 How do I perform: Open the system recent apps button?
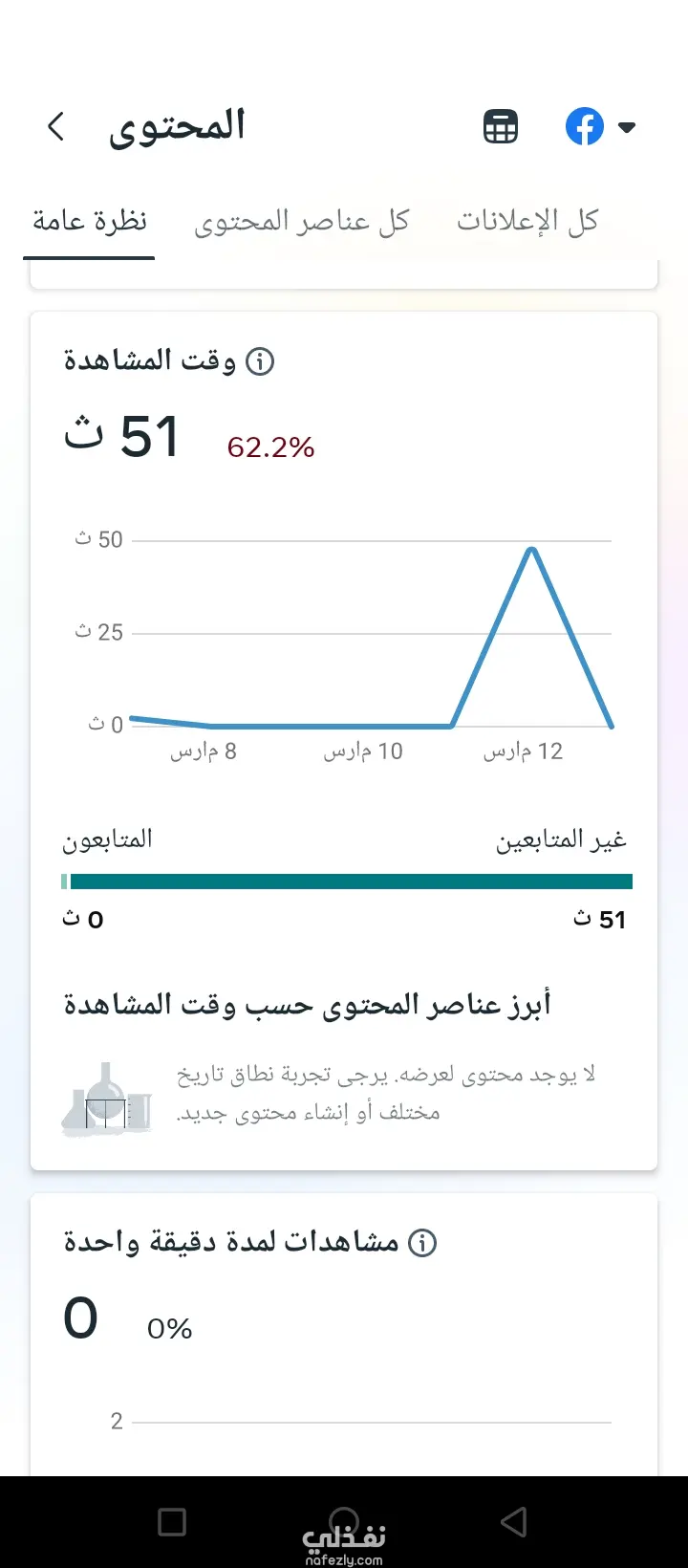coord(172,1522)
